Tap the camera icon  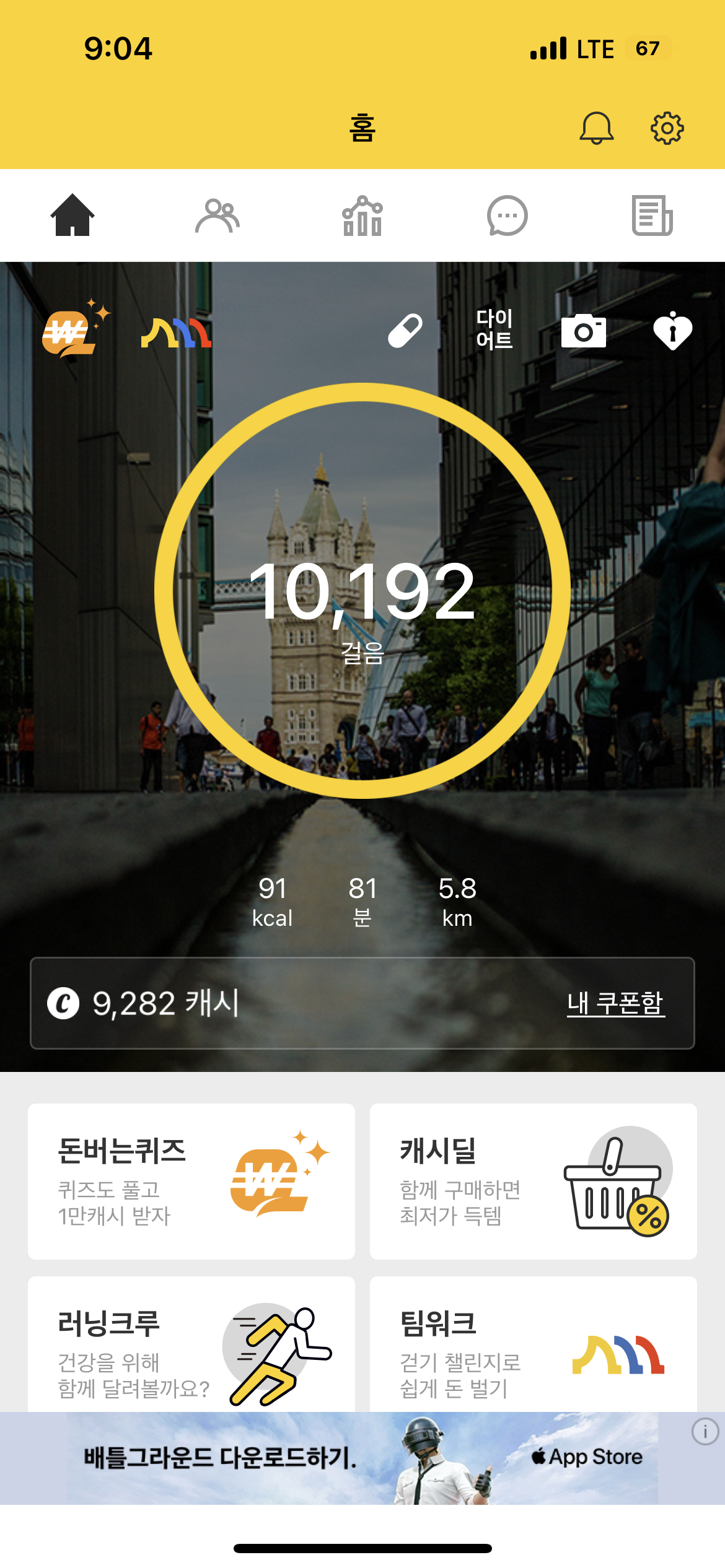[583, 331]
